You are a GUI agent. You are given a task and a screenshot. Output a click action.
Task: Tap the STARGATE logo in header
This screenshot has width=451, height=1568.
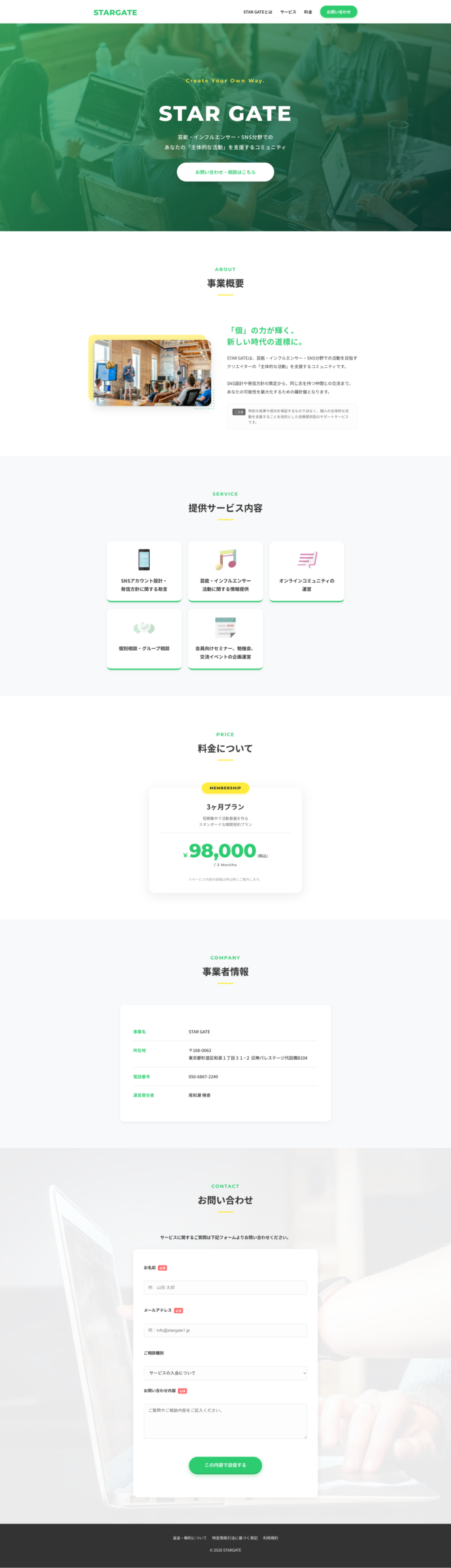pos(115,12)
